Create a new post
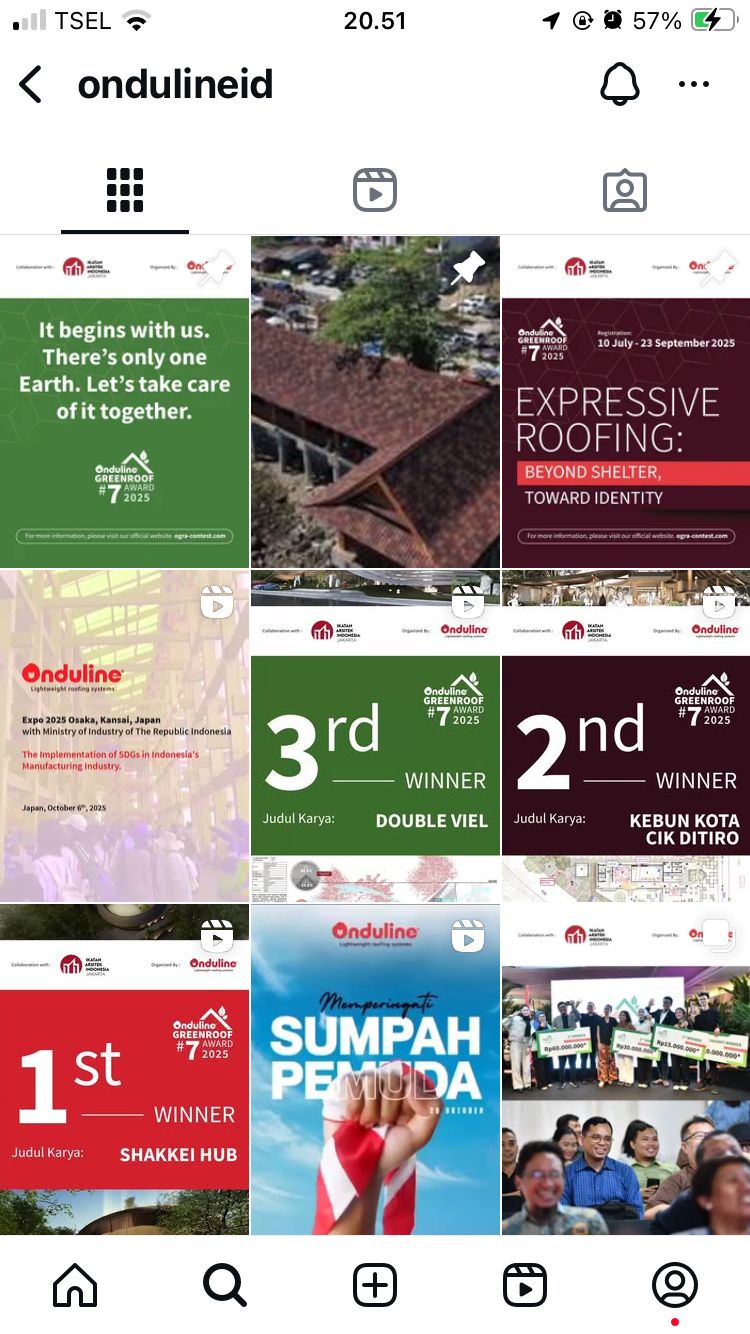750x1334 pixels. (x=375, y=1285)
